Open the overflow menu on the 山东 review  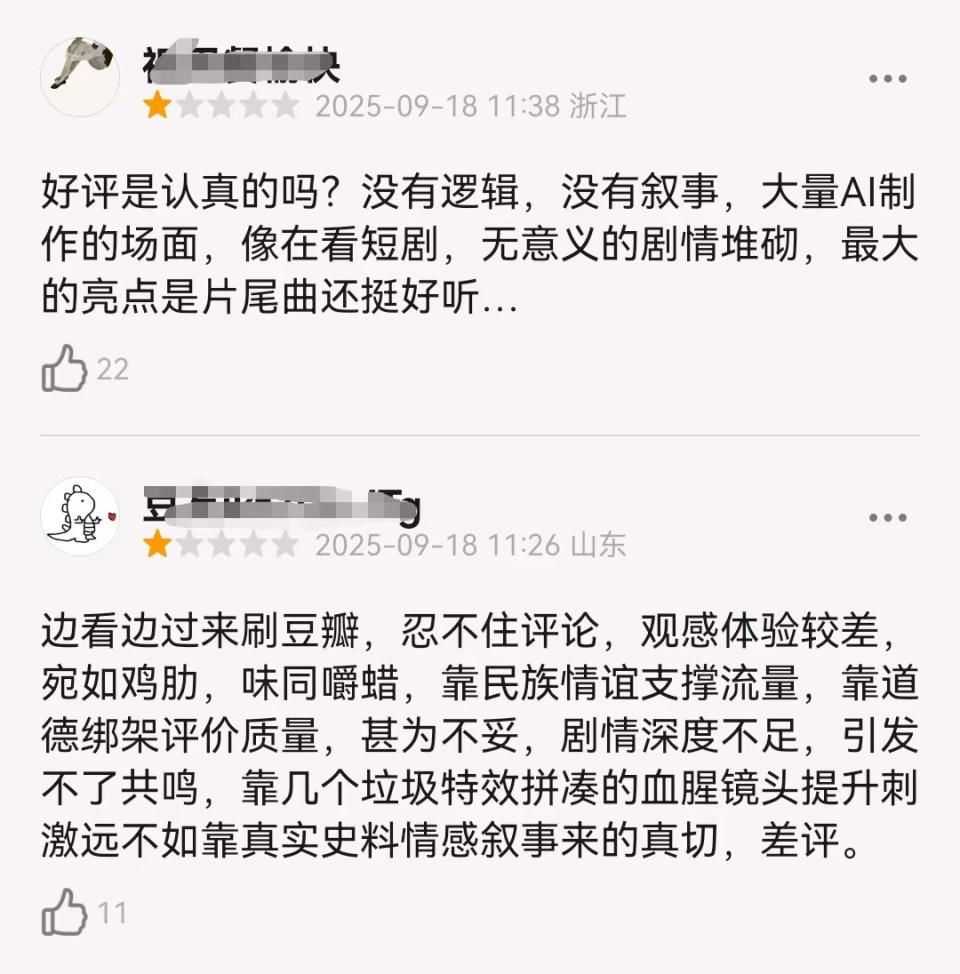(x=886, y=518)
